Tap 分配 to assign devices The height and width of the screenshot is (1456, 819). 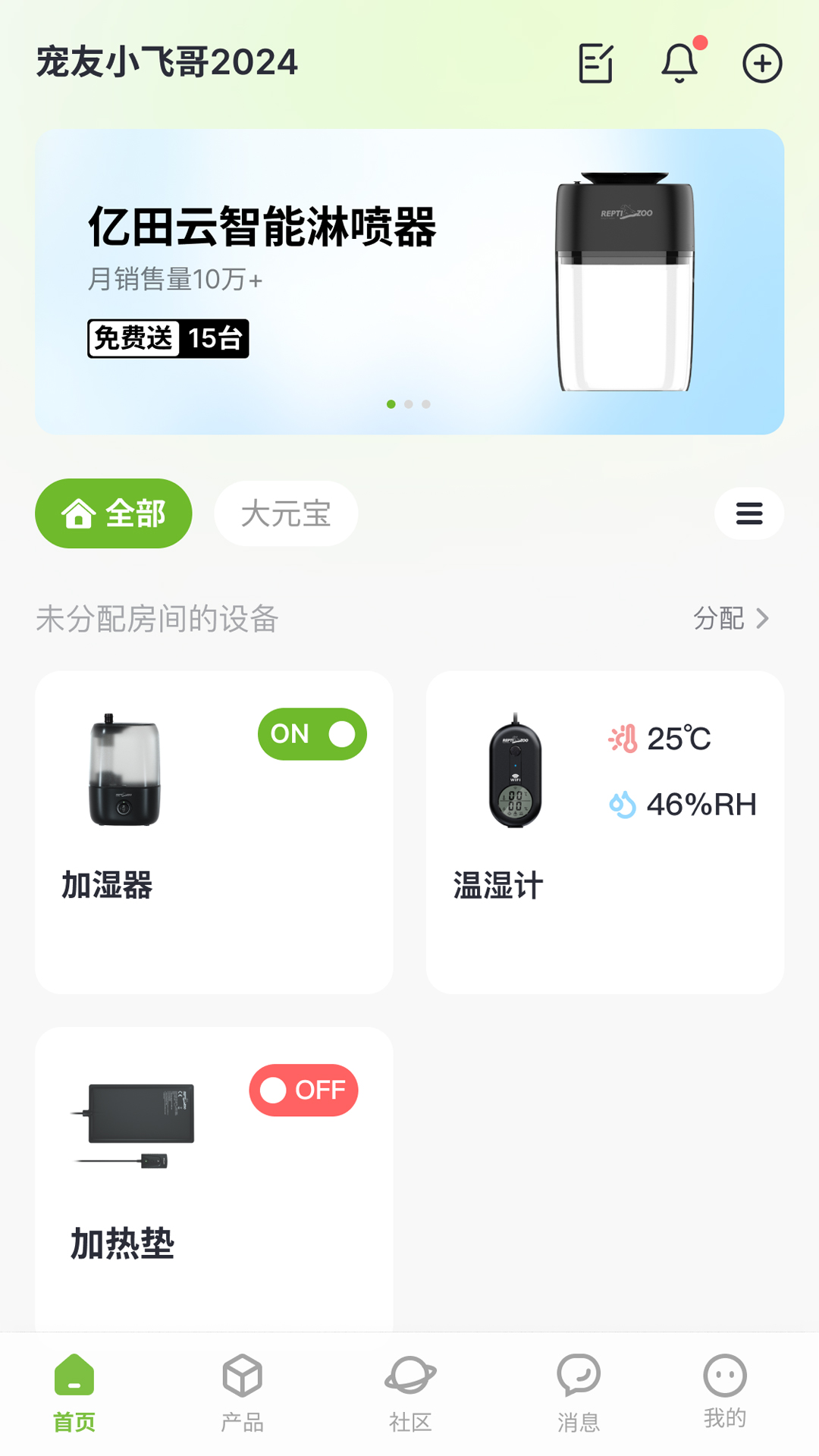coord(731,619)
